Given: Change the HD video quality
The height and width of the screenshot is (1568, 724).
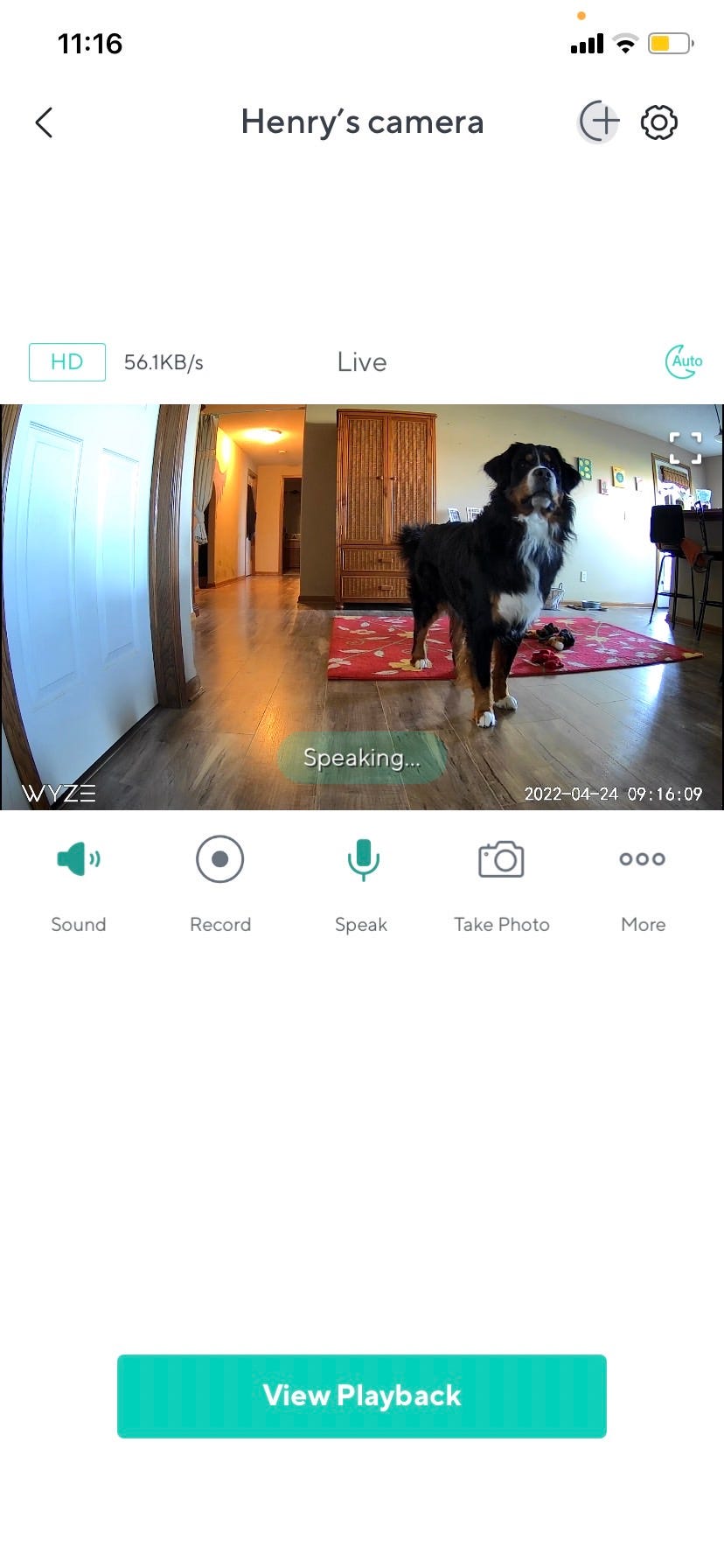Looking at the screenshot, I should coord(67,362).
